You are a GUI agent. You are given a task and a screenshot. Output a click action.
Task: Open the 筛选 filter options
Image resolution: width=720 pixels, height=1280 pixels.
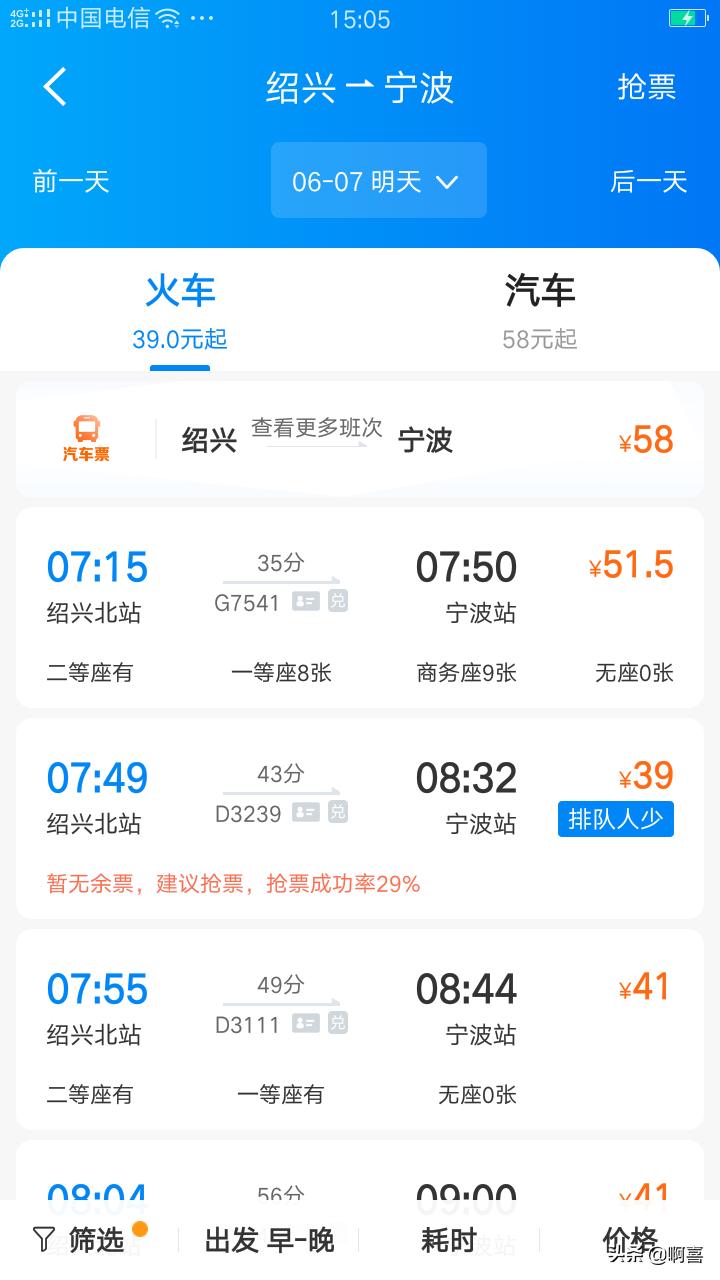[x=90, y=1240]
